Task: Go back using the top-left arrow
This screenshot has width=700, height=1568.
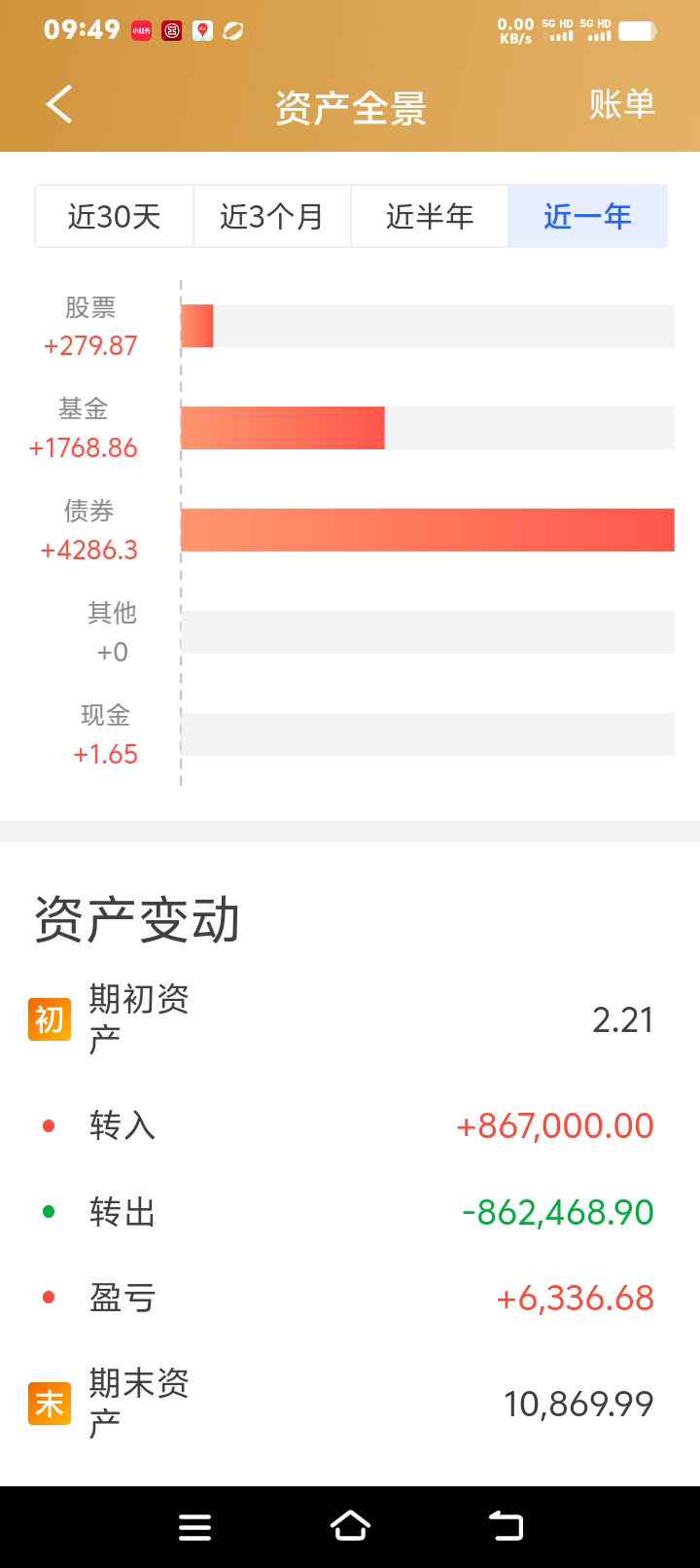Action: [x=59, y=104]
